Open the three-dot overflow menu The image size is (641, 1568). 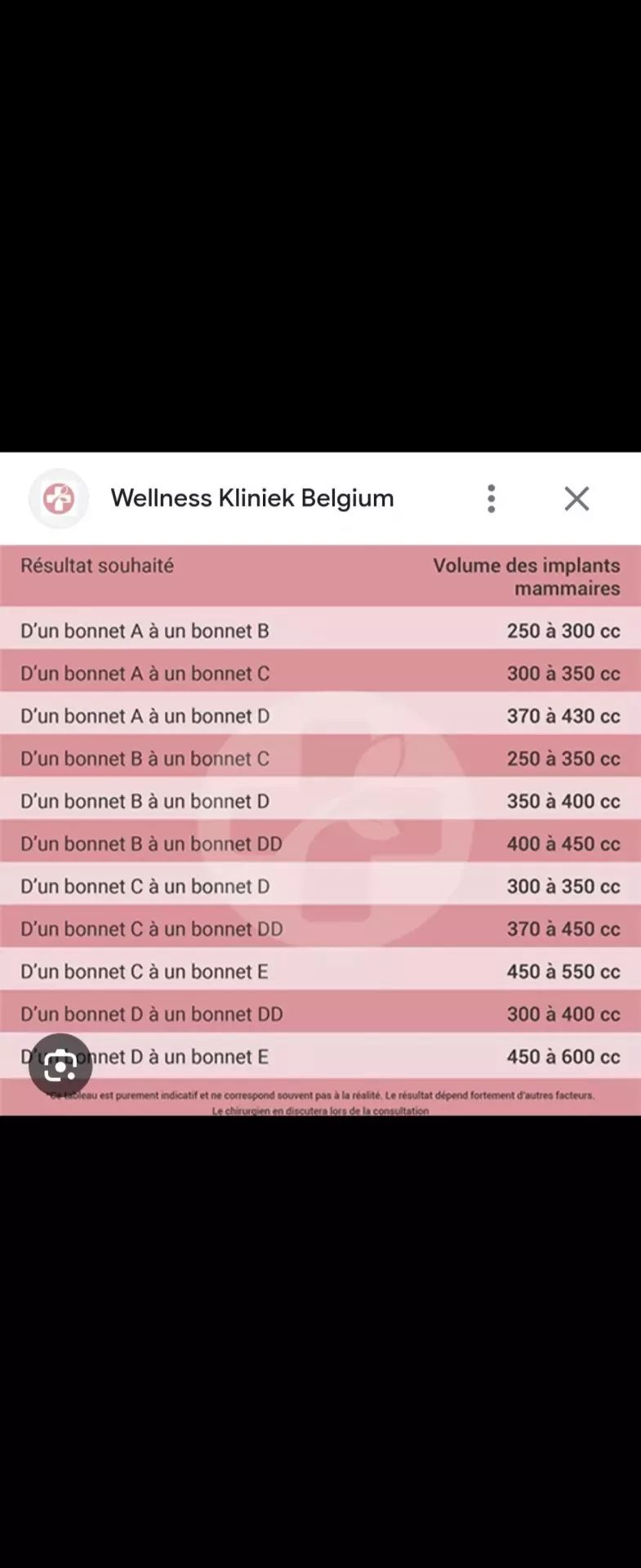coord(491,498)
